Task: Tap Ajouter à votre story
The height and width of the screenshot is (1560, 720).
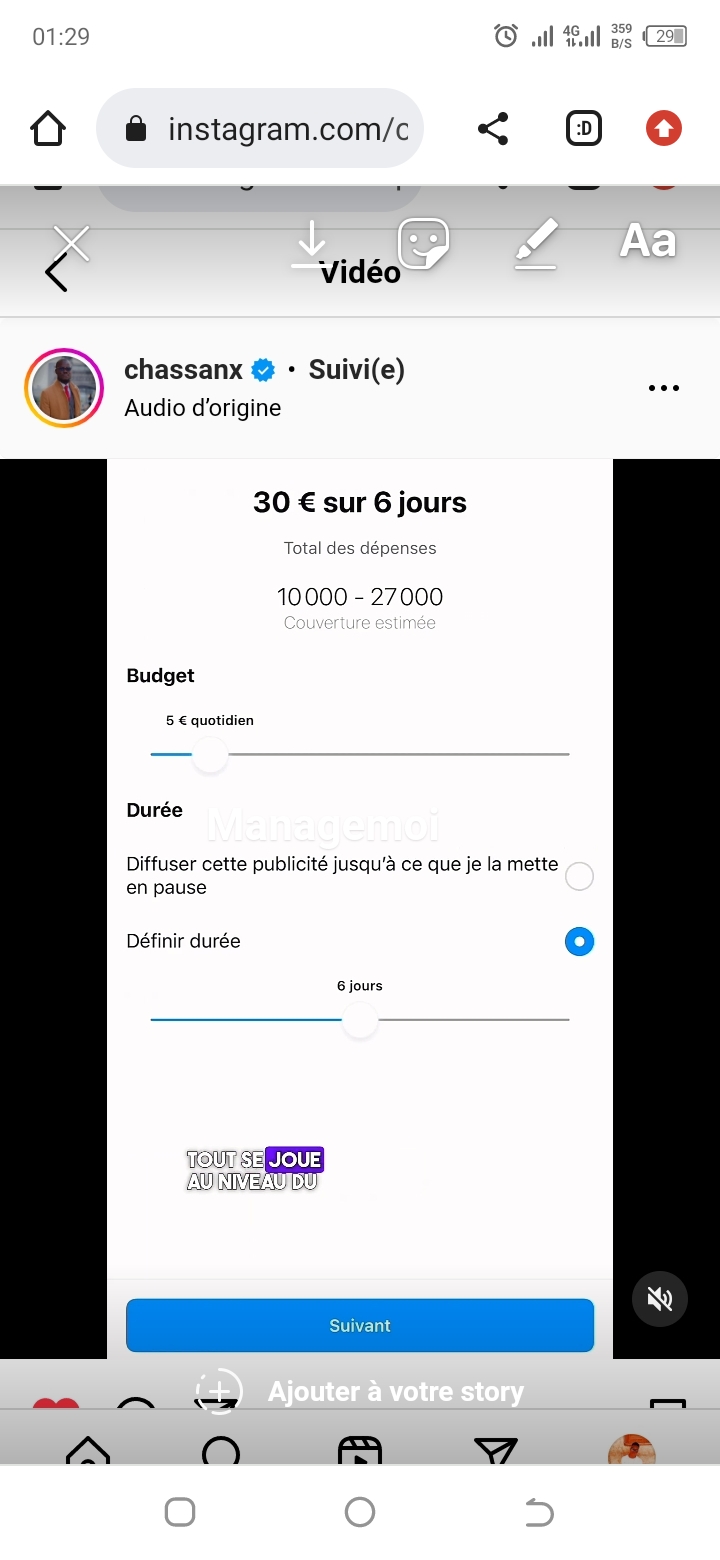Action: (x=395, y=1392)
